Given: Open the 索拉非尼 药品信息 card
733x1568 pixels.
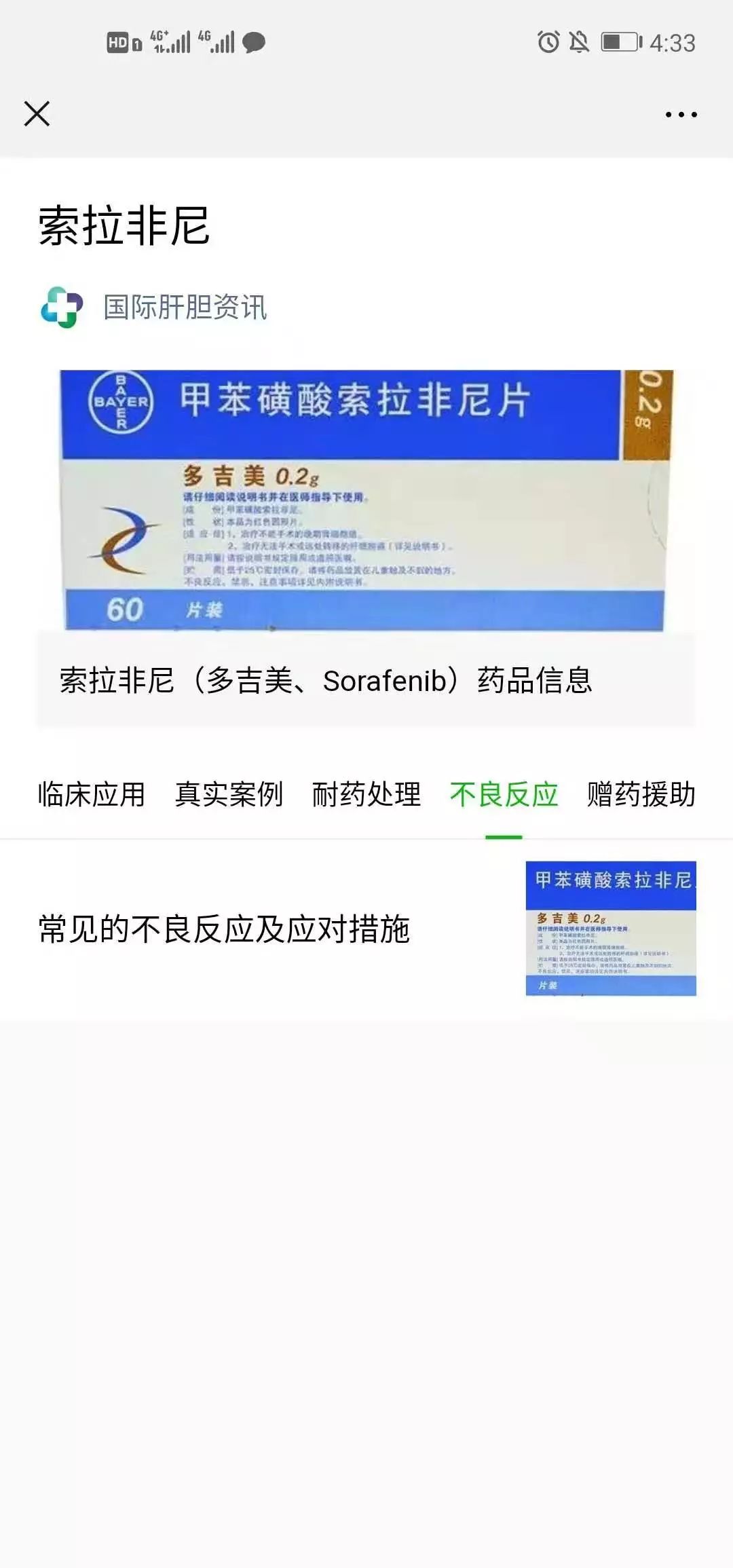Looking at the screenshot, I should click(366, 548).
